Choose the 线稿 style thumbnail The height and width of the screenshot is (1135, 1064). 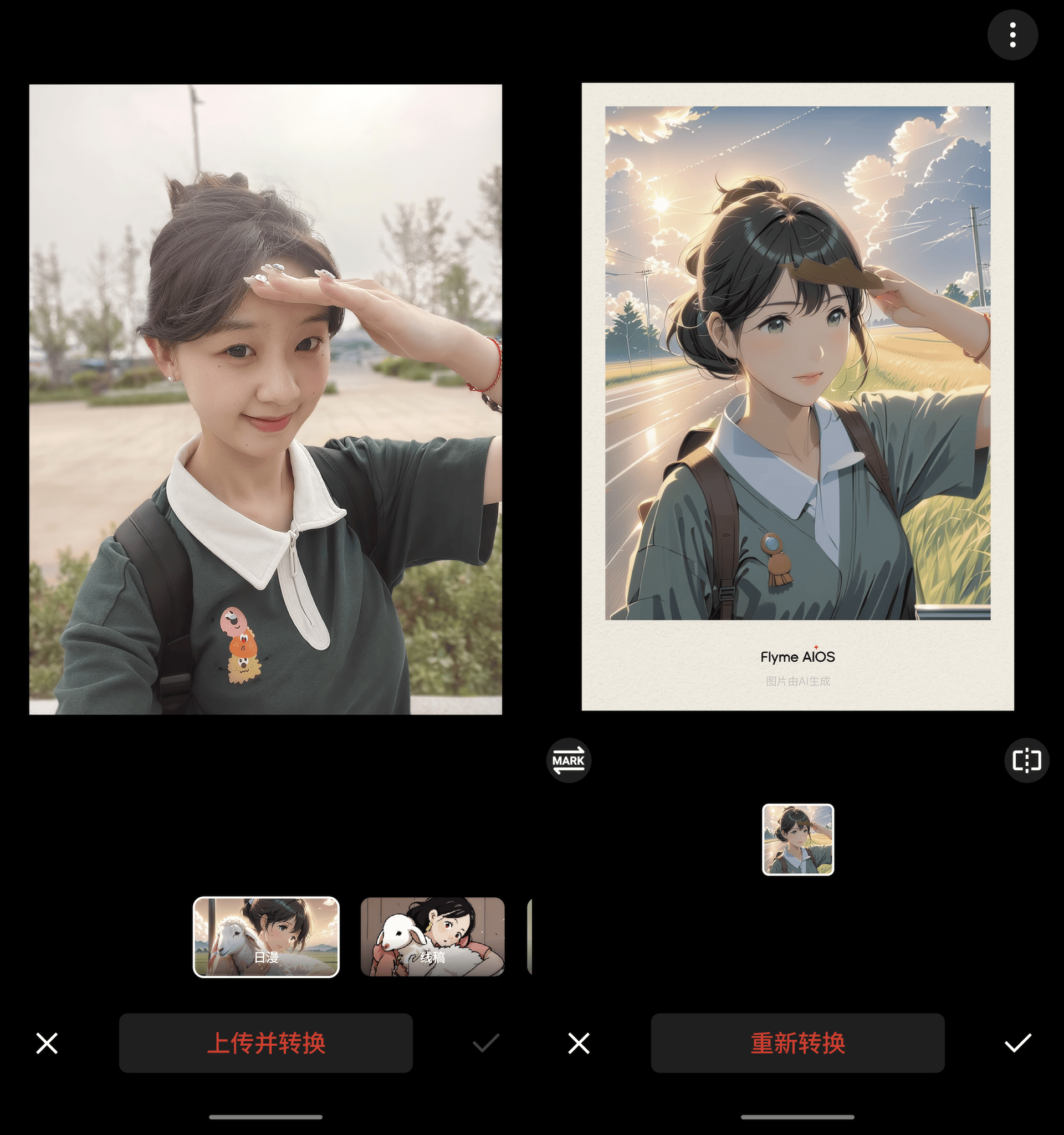432,936
